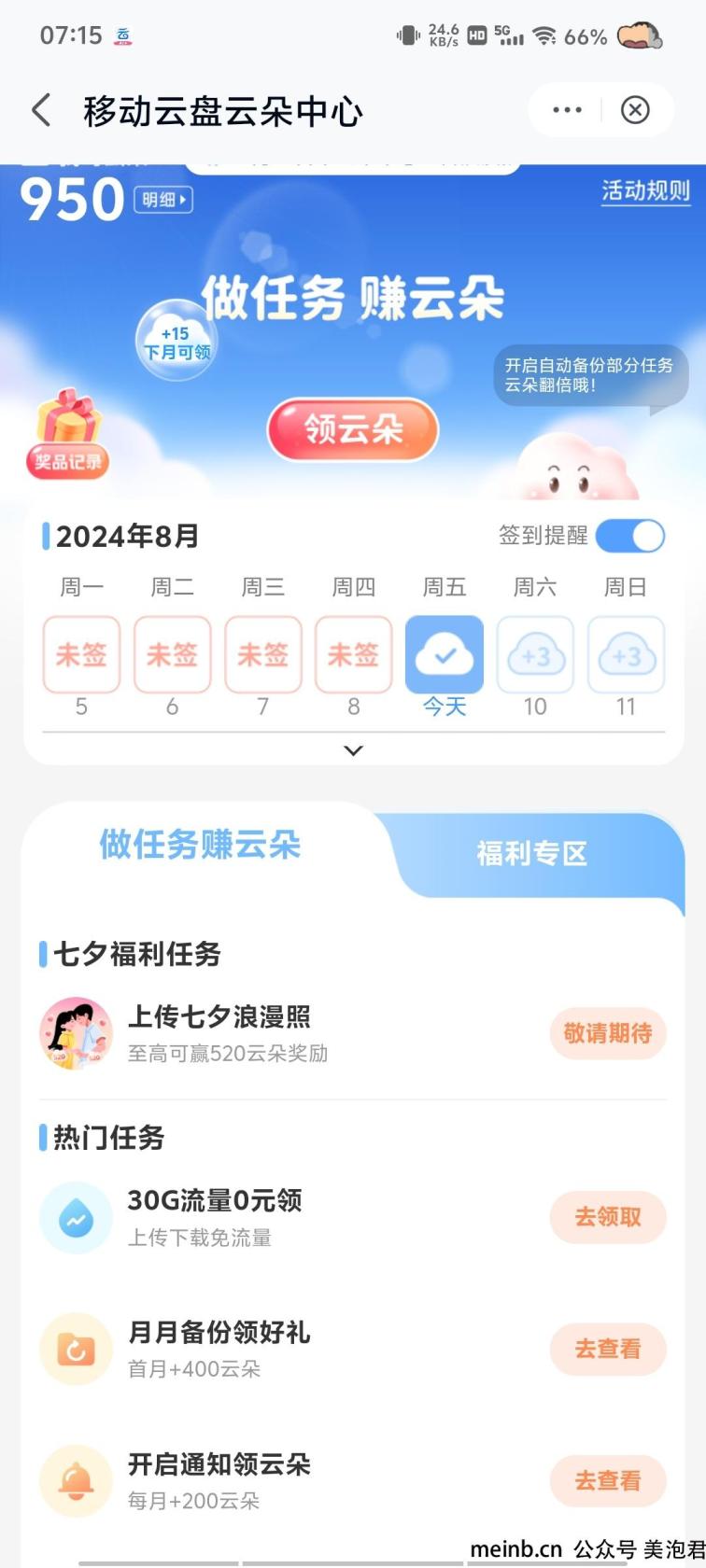Open 明细 cloud points details
706x1568 pixels.
(163, 199)
